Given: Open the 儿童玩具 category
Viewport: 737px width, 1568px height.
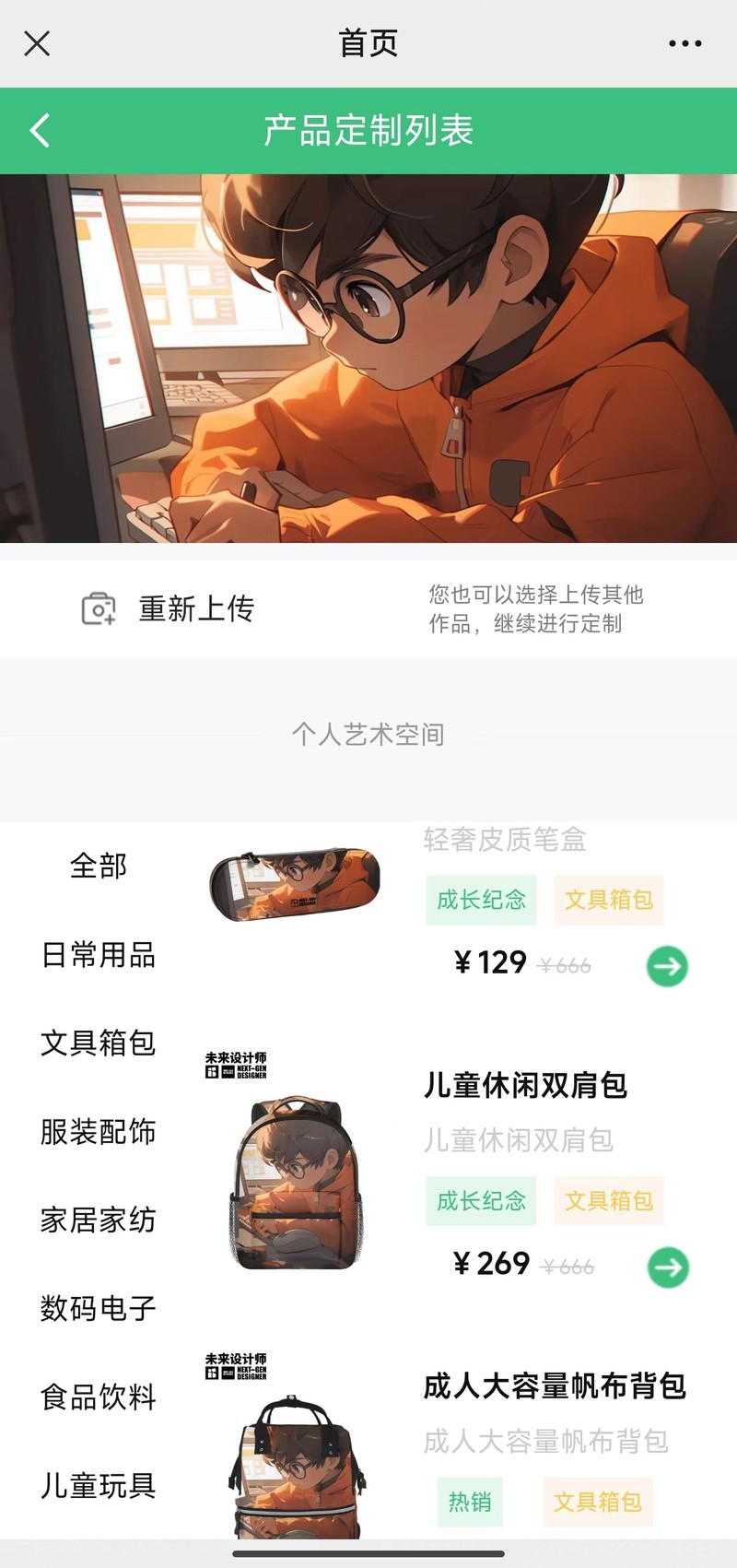Looking at the screenshot, I should [x=99, y=1485].
